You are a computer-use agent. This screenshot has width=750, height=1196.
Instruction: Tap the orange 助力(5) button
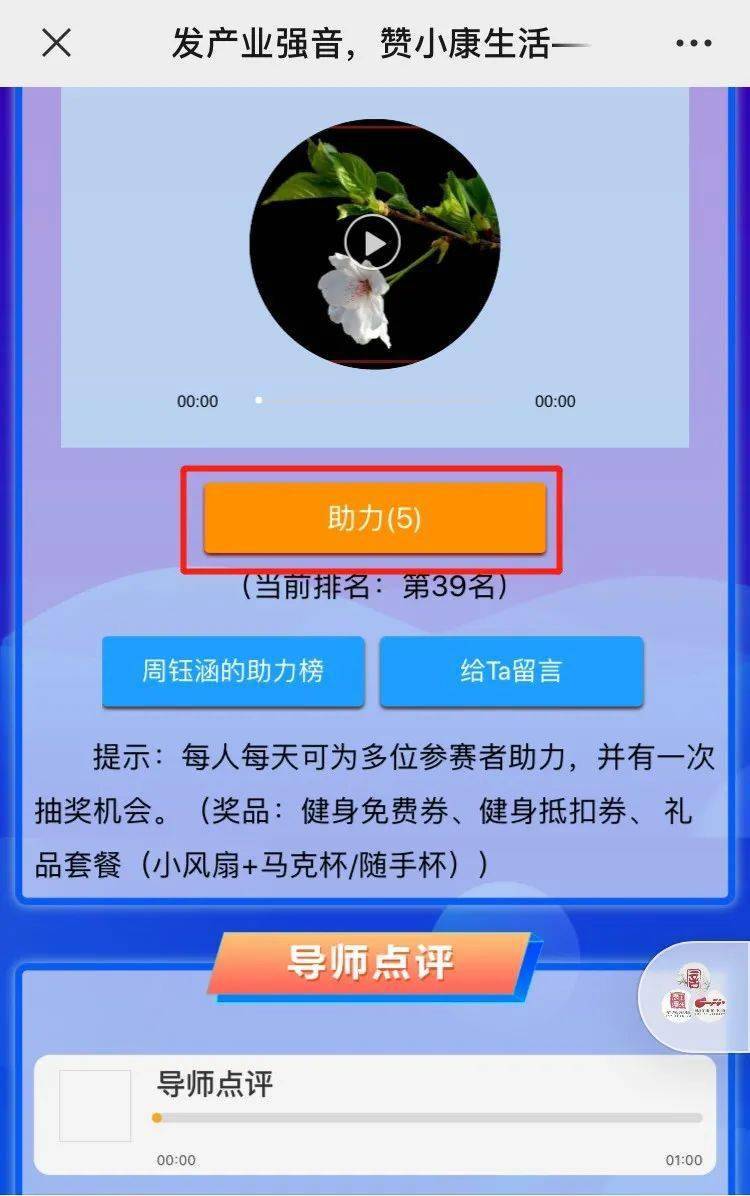(x=374, y=518)
